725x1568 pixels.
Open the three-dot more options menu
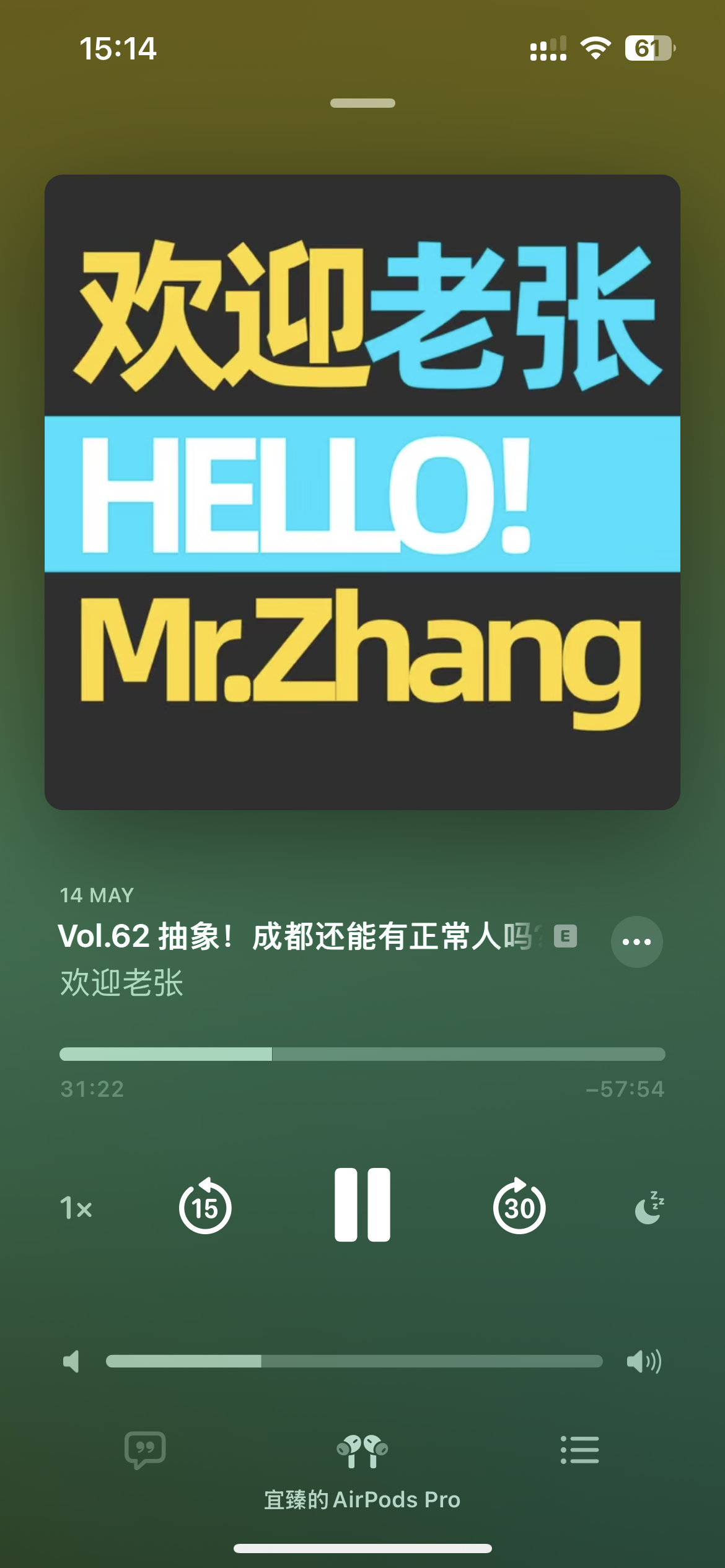(636, 942)
